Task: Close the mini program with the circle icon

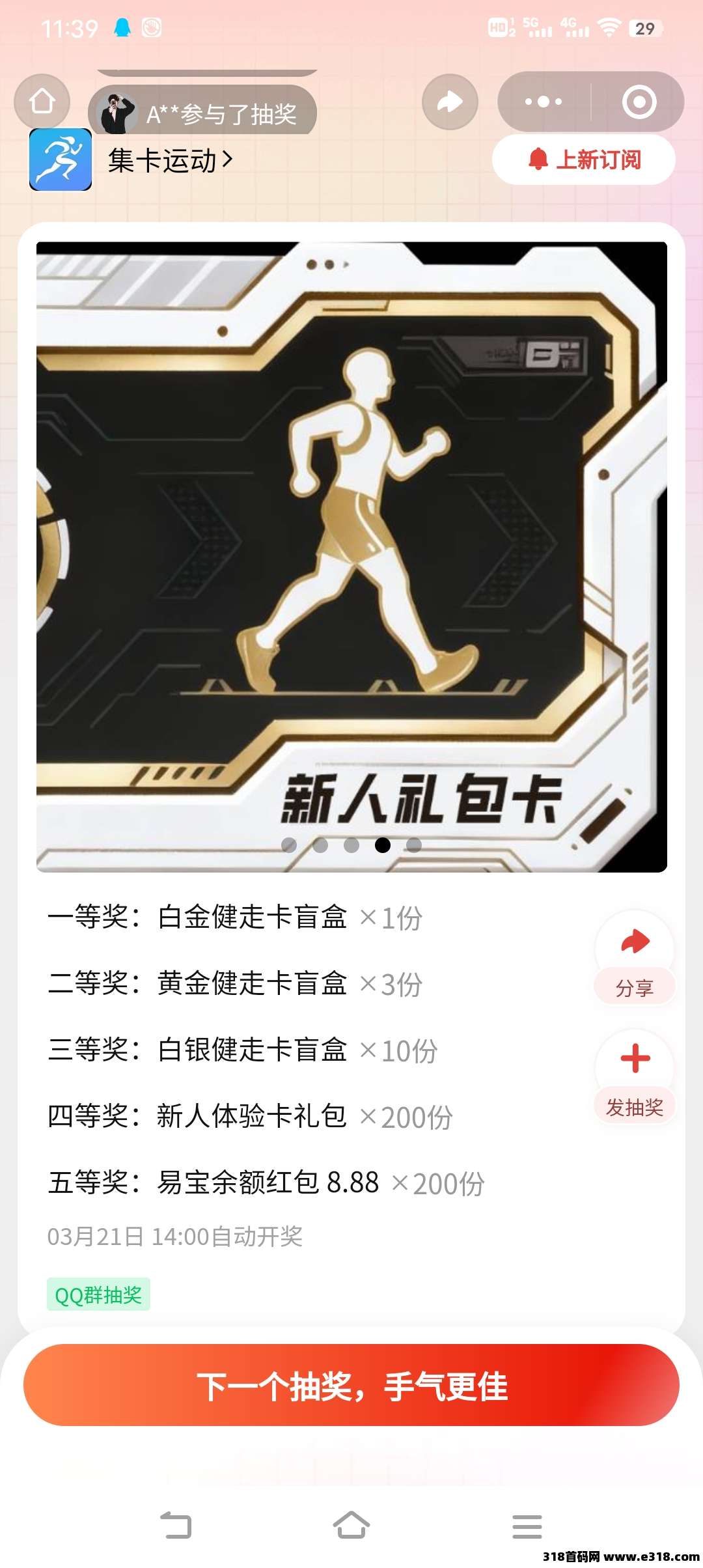Action: [639, 102]
